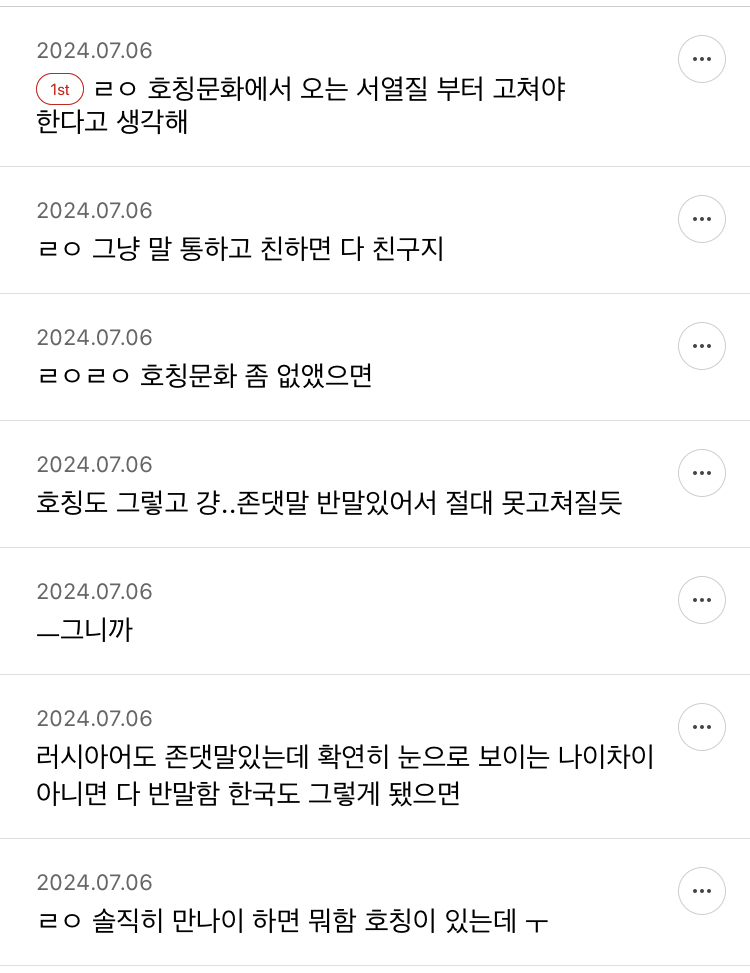The image size is (750, 973).
Task: Open more menu on '호칭문화 좀 없앴으면' comment
Action: pyautogui.click(x=701, y=346)
